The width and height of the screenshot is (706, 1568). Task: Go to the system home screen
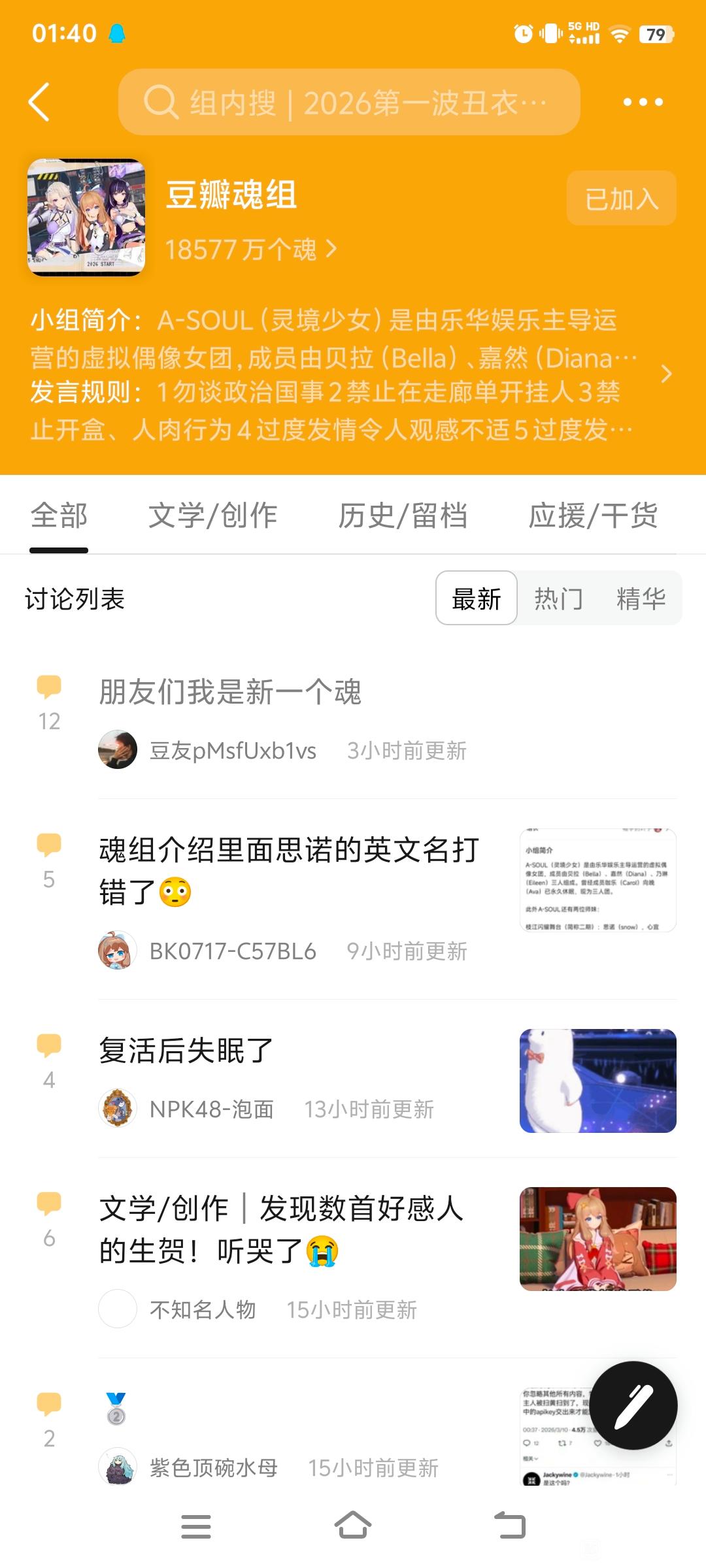[353, 1526]
